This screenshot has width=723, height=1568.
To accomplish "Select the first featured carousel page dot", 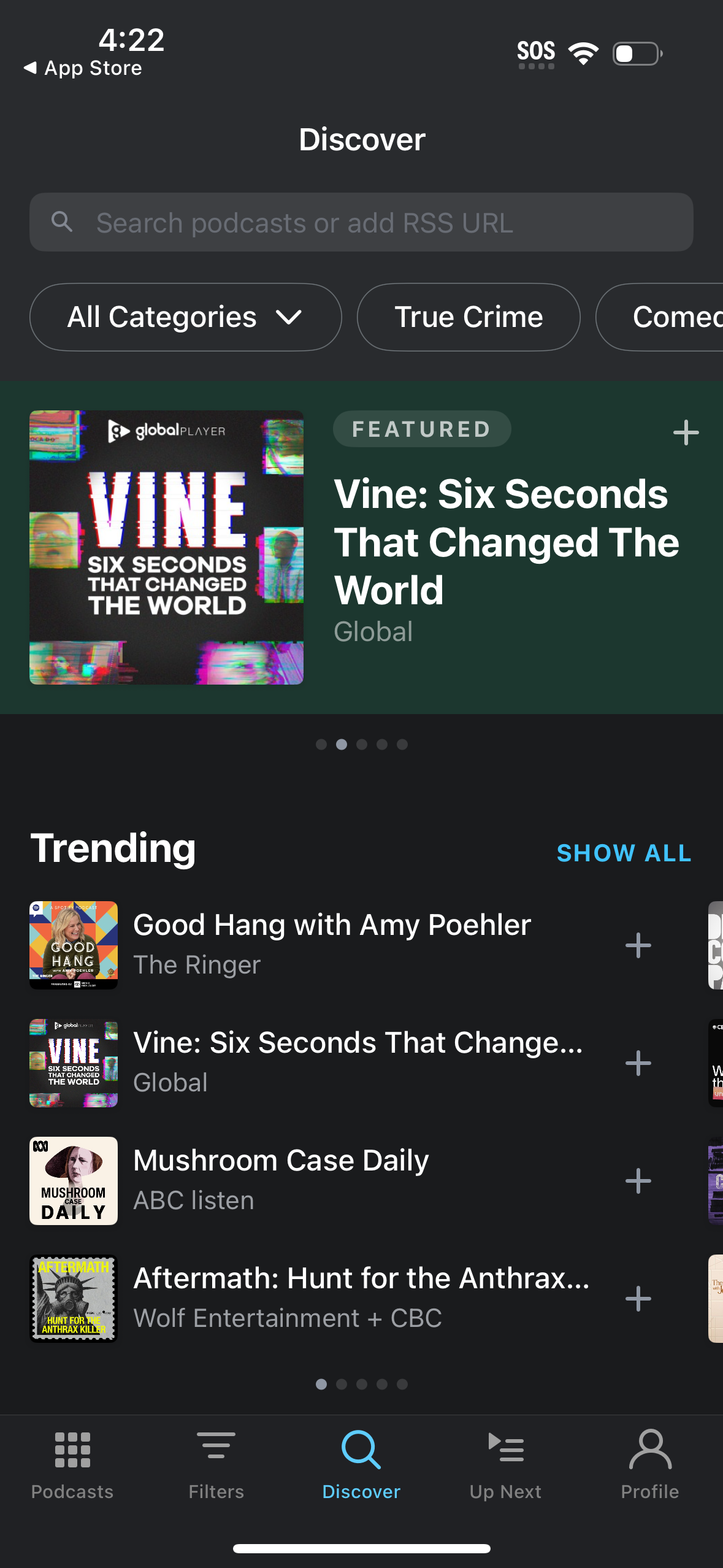I will pos(321,744).
